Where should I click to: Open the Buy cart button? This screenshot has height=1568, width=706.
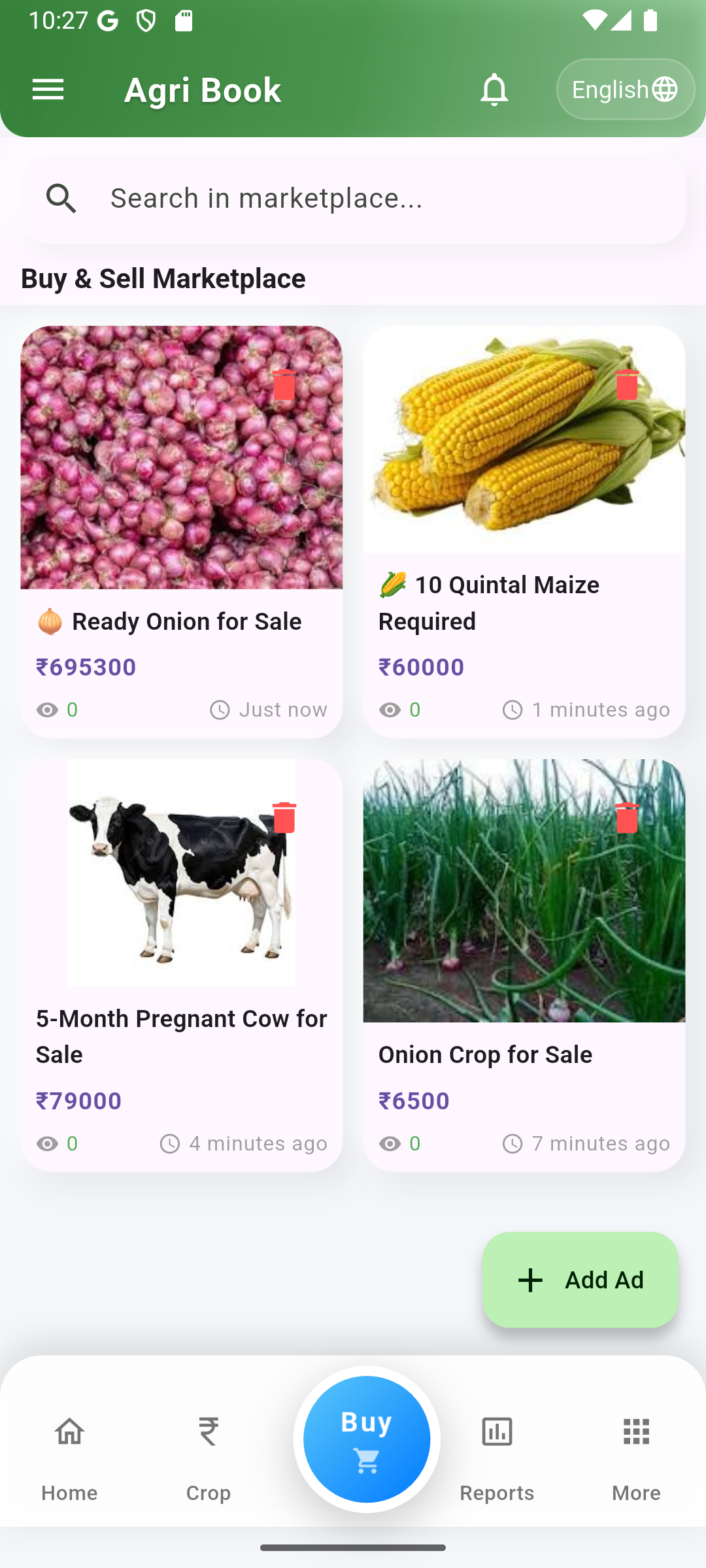pyautogui.click(x=366, y=1440)
